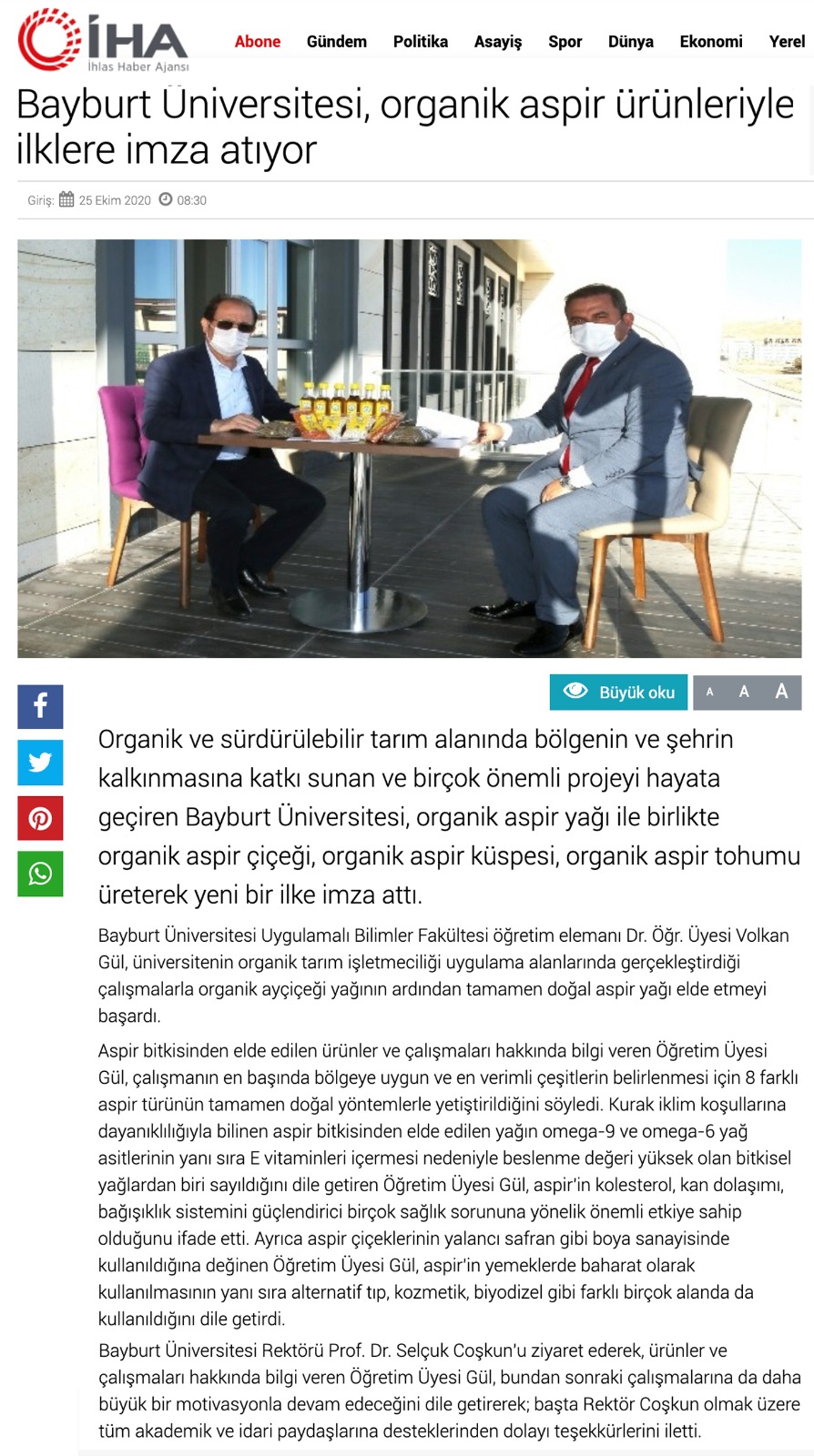Select the medium text size A
Viewport: 814px width, 1456px height.
pos(744,693)
